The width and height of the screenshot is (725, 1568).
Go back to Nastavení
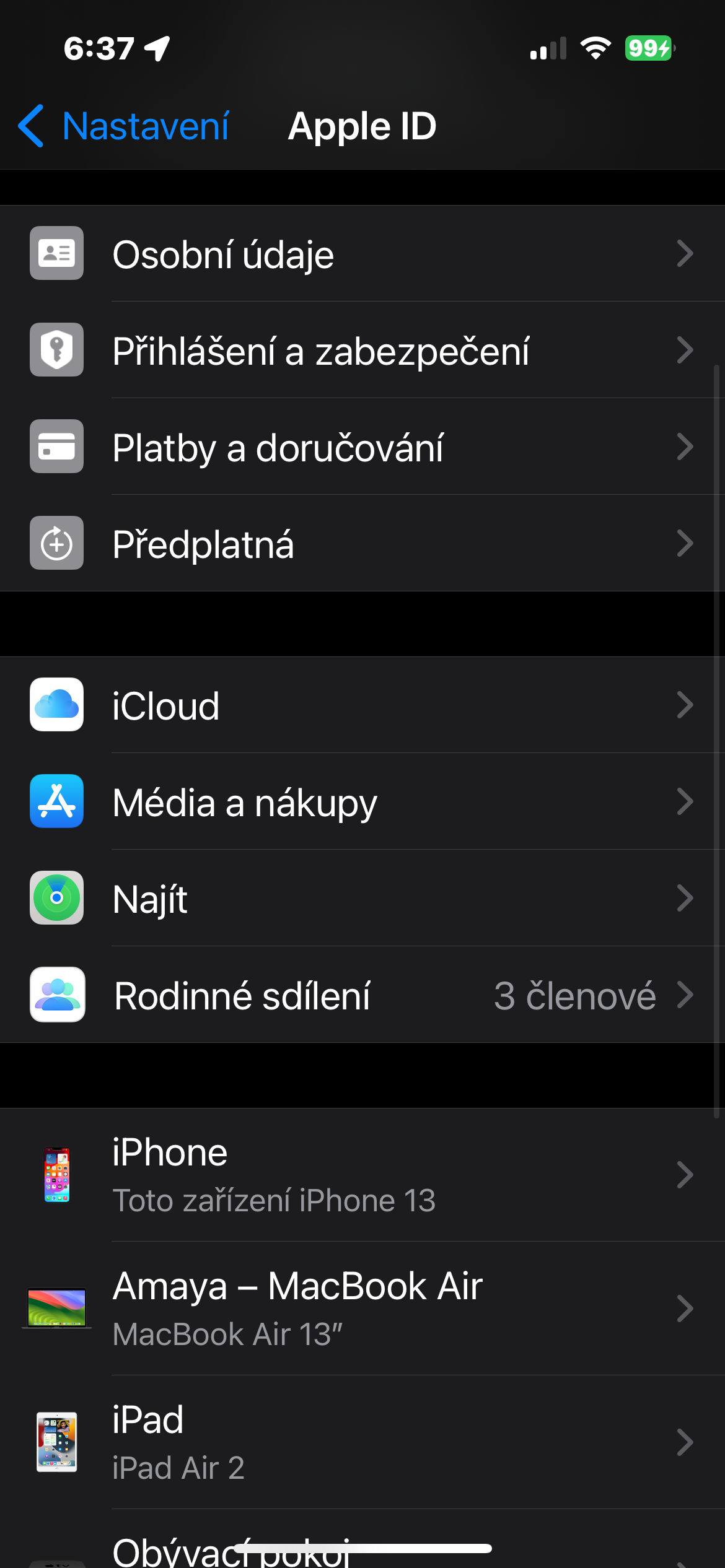(124, 126)
